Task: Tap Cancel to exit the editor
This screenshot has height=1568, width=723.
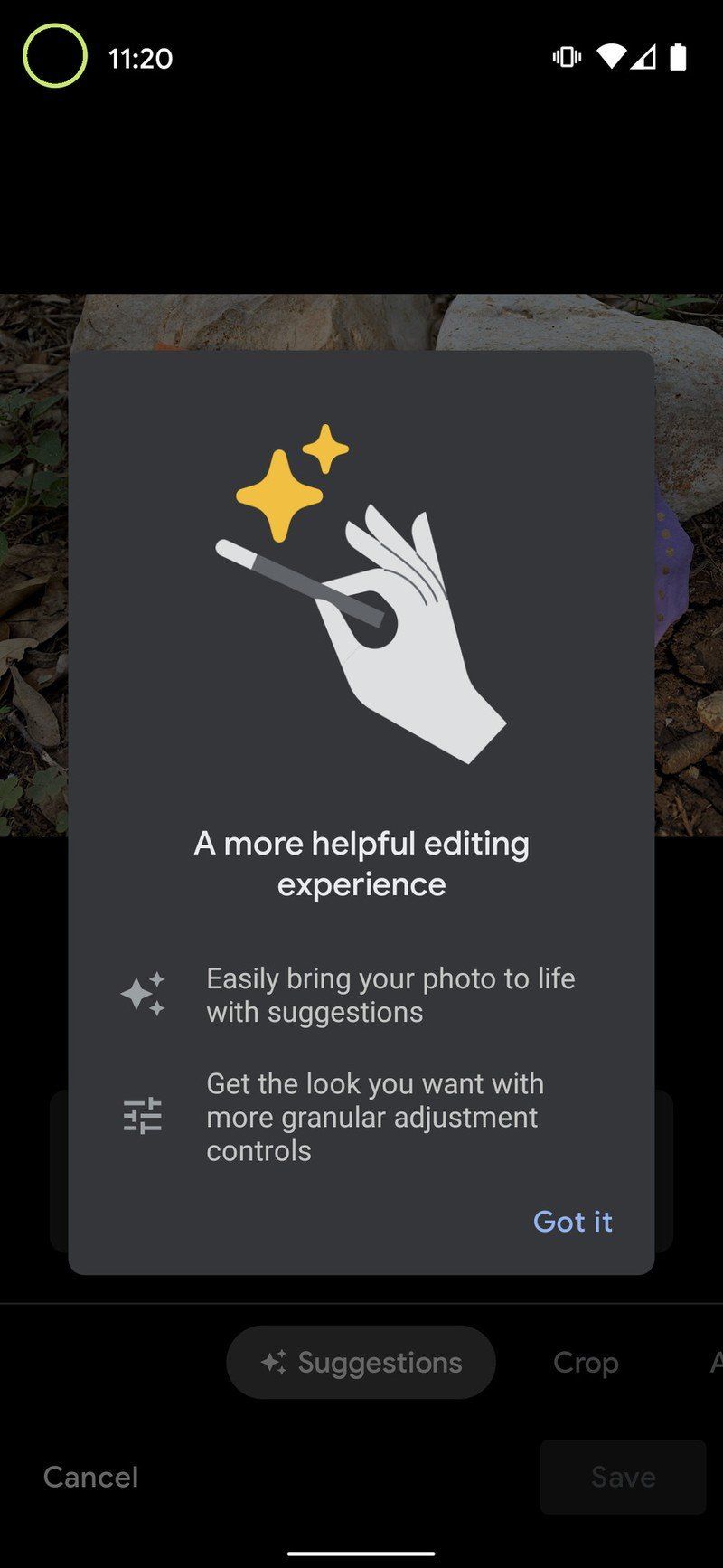Action: pyautogui.click(x=89, y=1476)
